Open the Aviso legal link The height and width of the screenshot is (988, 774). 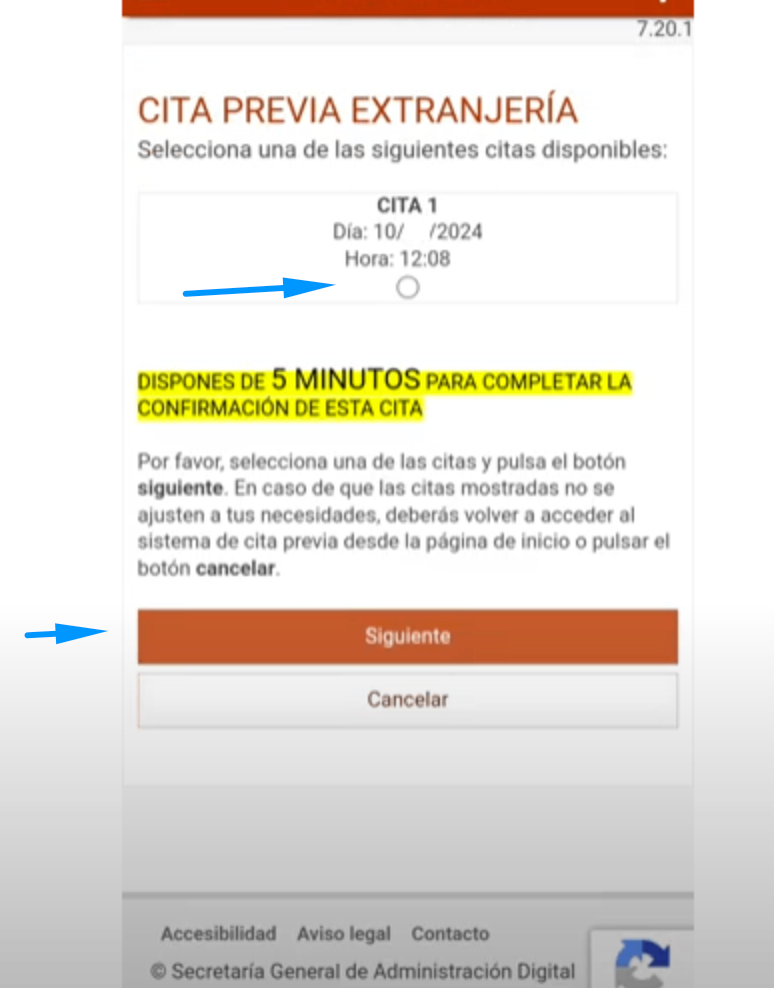tap(344, 934)
